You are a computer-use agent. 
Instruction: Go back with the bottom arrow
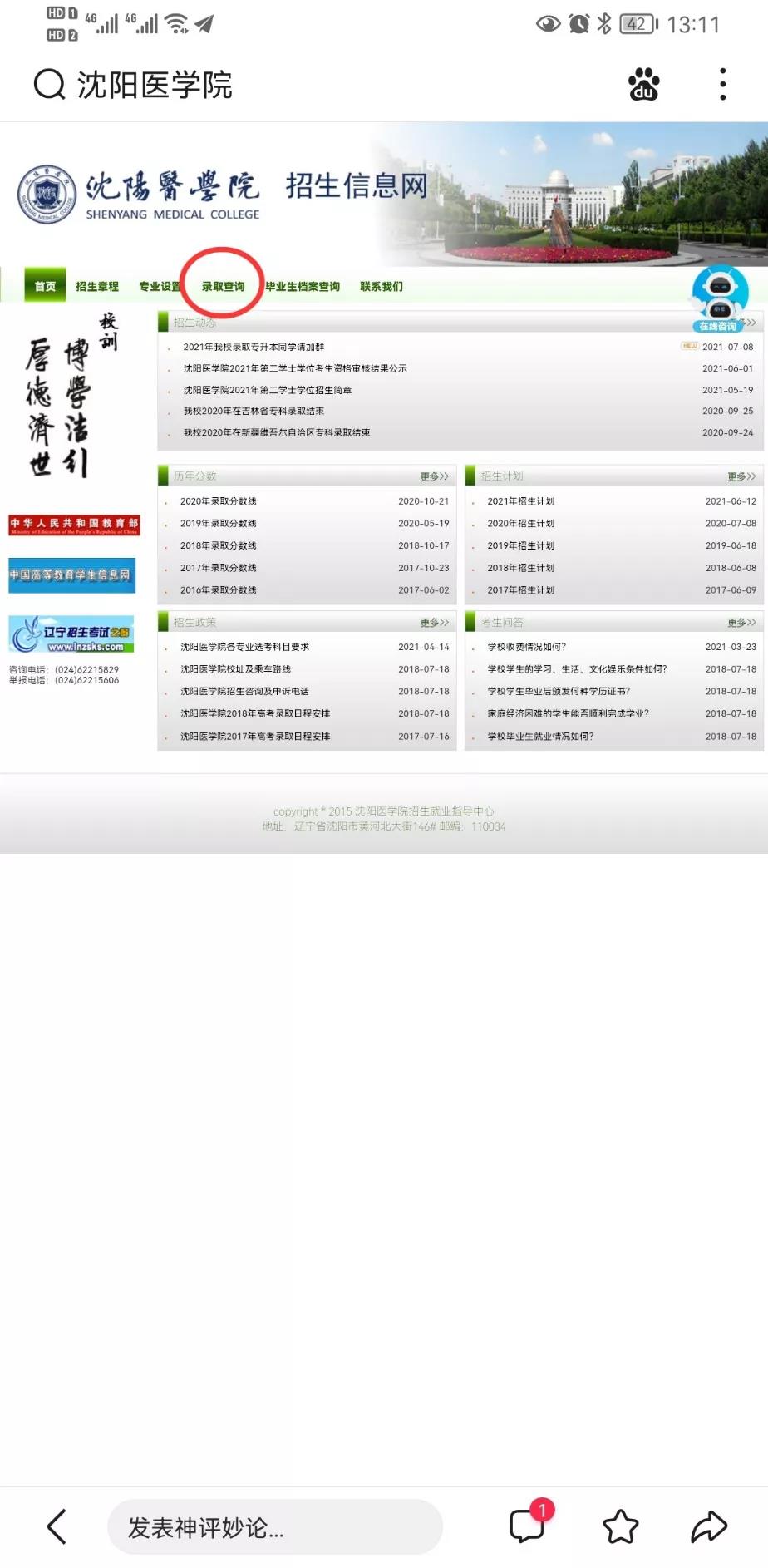click(x=57, y=1526)
